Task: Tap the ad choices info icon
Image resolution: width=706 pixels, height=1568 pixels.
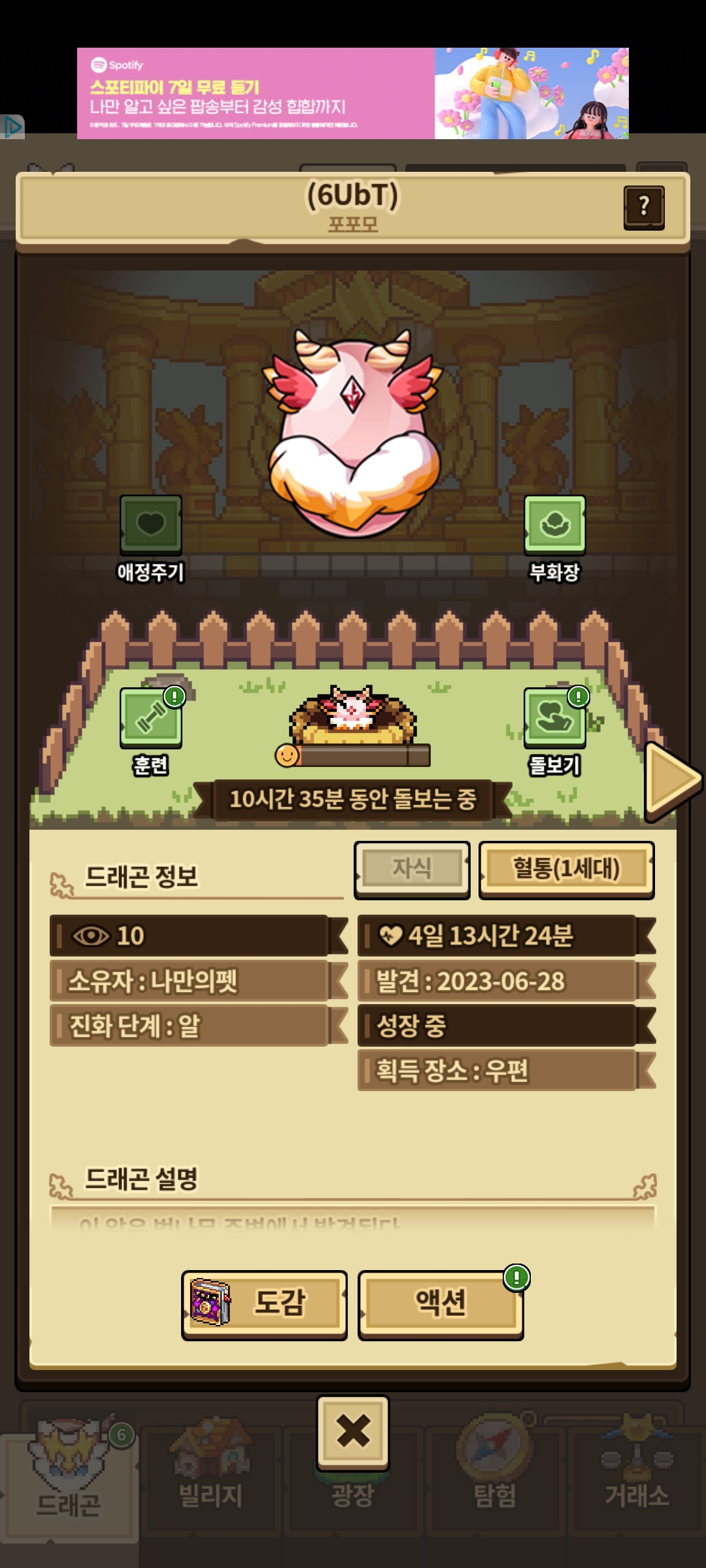Action: [13, 126]
